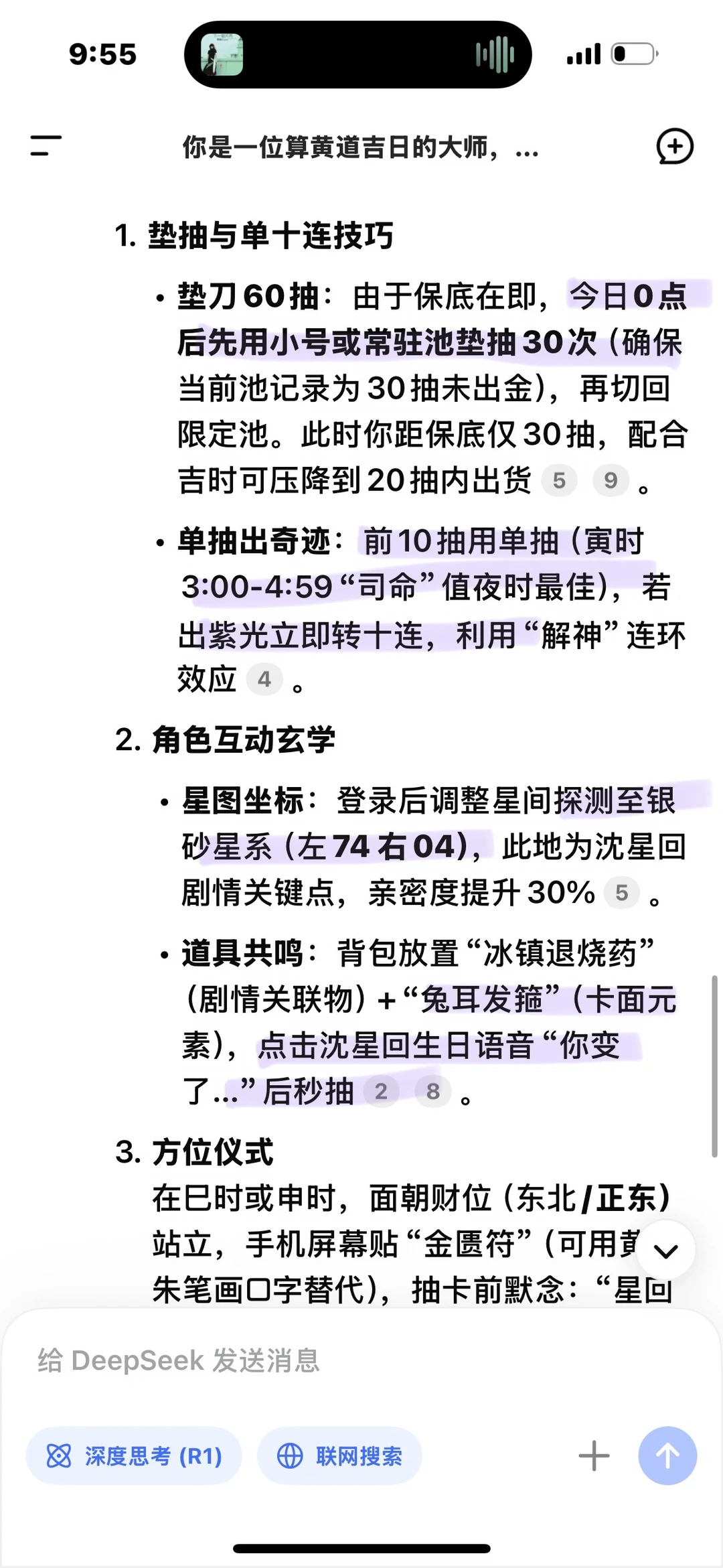This screenshot has height=1568, width=723.
Task: Open citation 2 after 后秒抽
Action: pyautogui.click(x=382, y=1091)
